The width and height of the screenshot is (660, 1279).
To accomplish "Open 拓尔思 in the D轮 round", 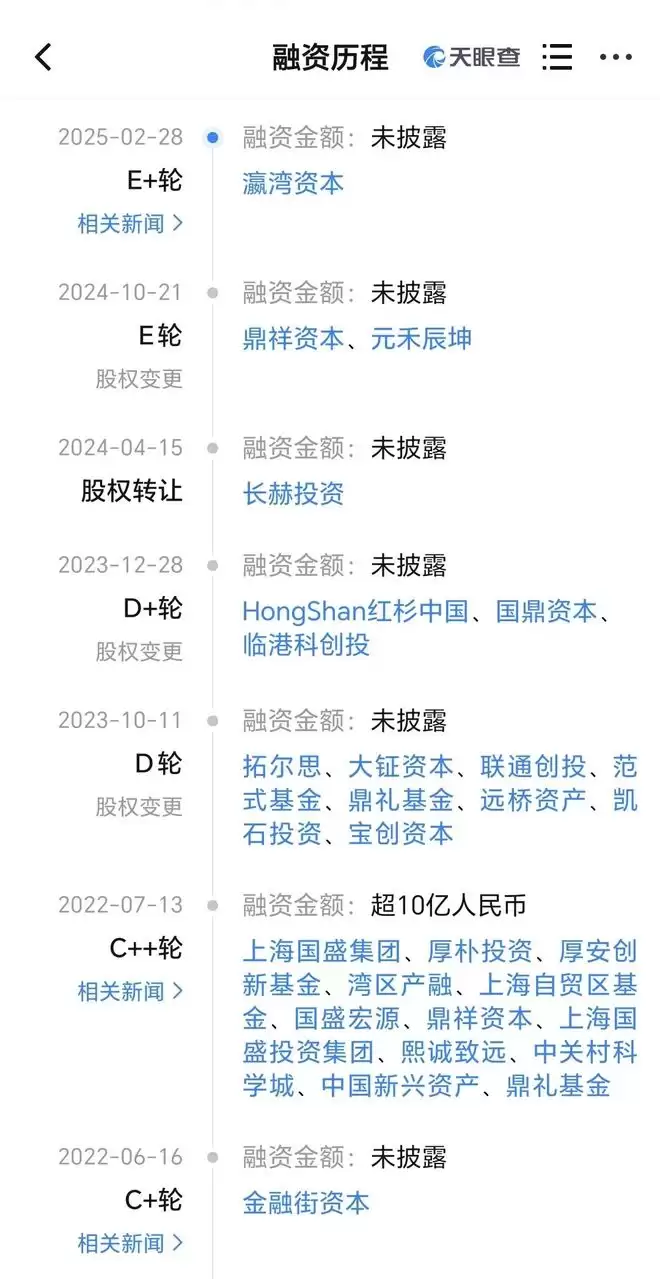I will pos(282,767).
